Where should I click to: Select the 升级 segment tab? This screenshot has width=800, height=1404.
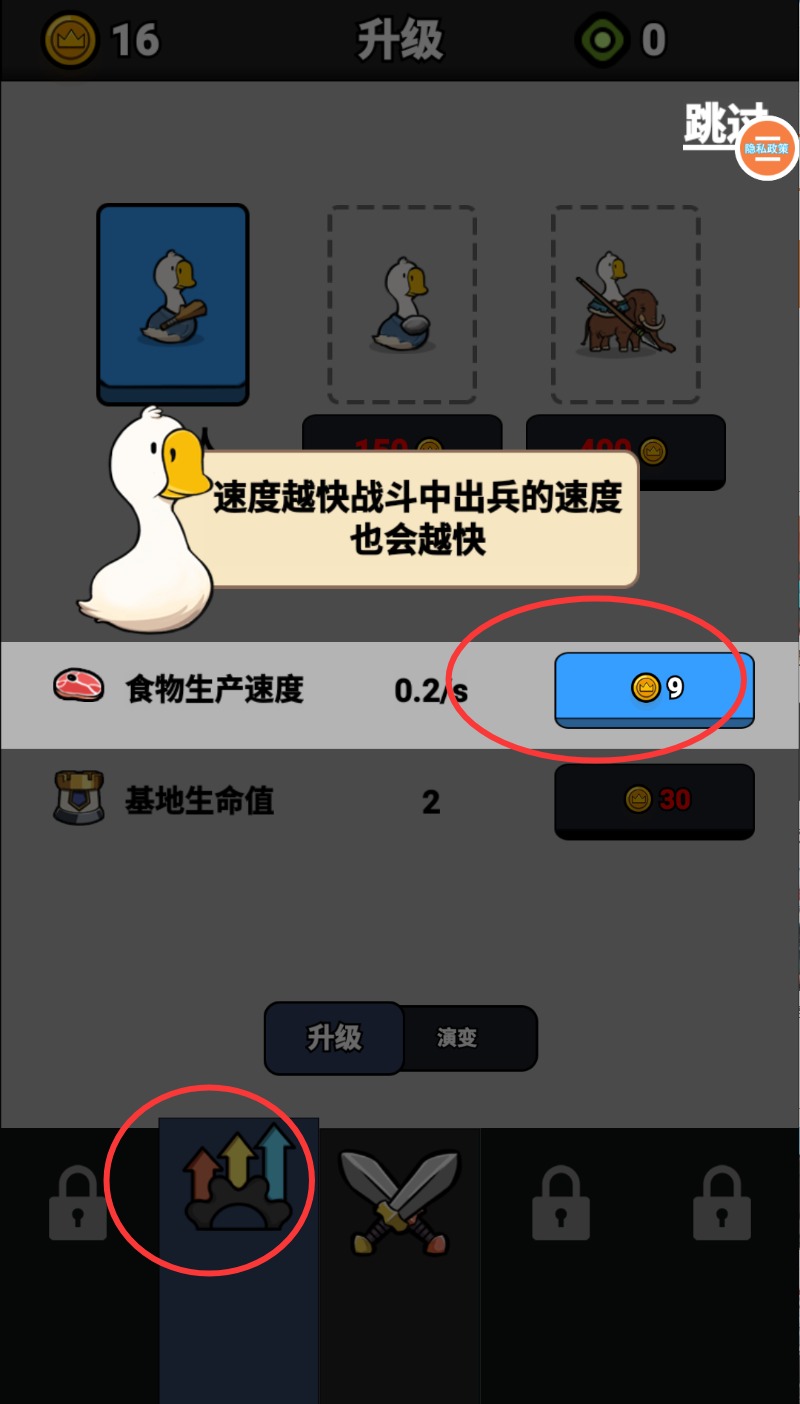pos(334,1038)
